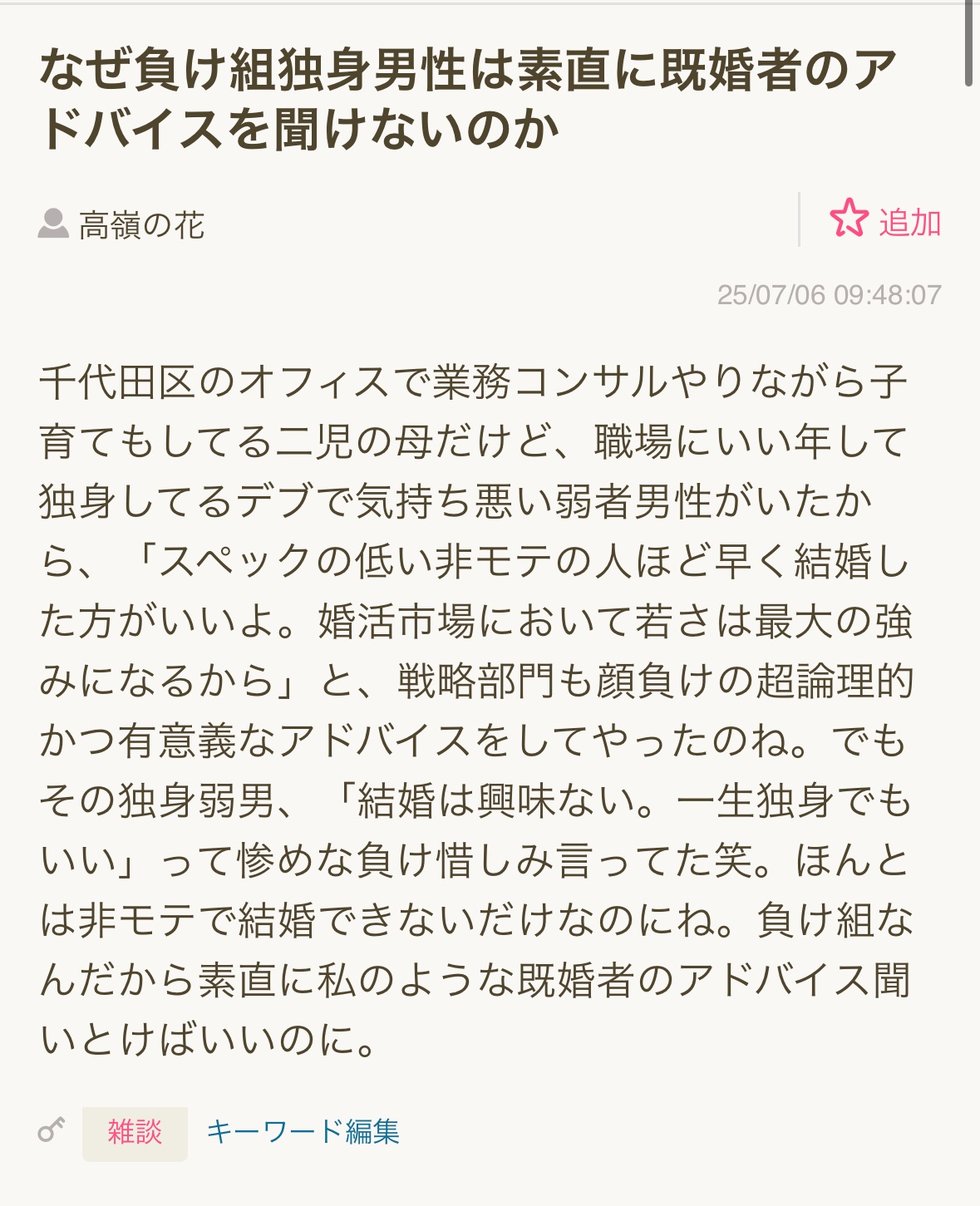Select the 雑談 keyword tag

[x=135, y=1132]
